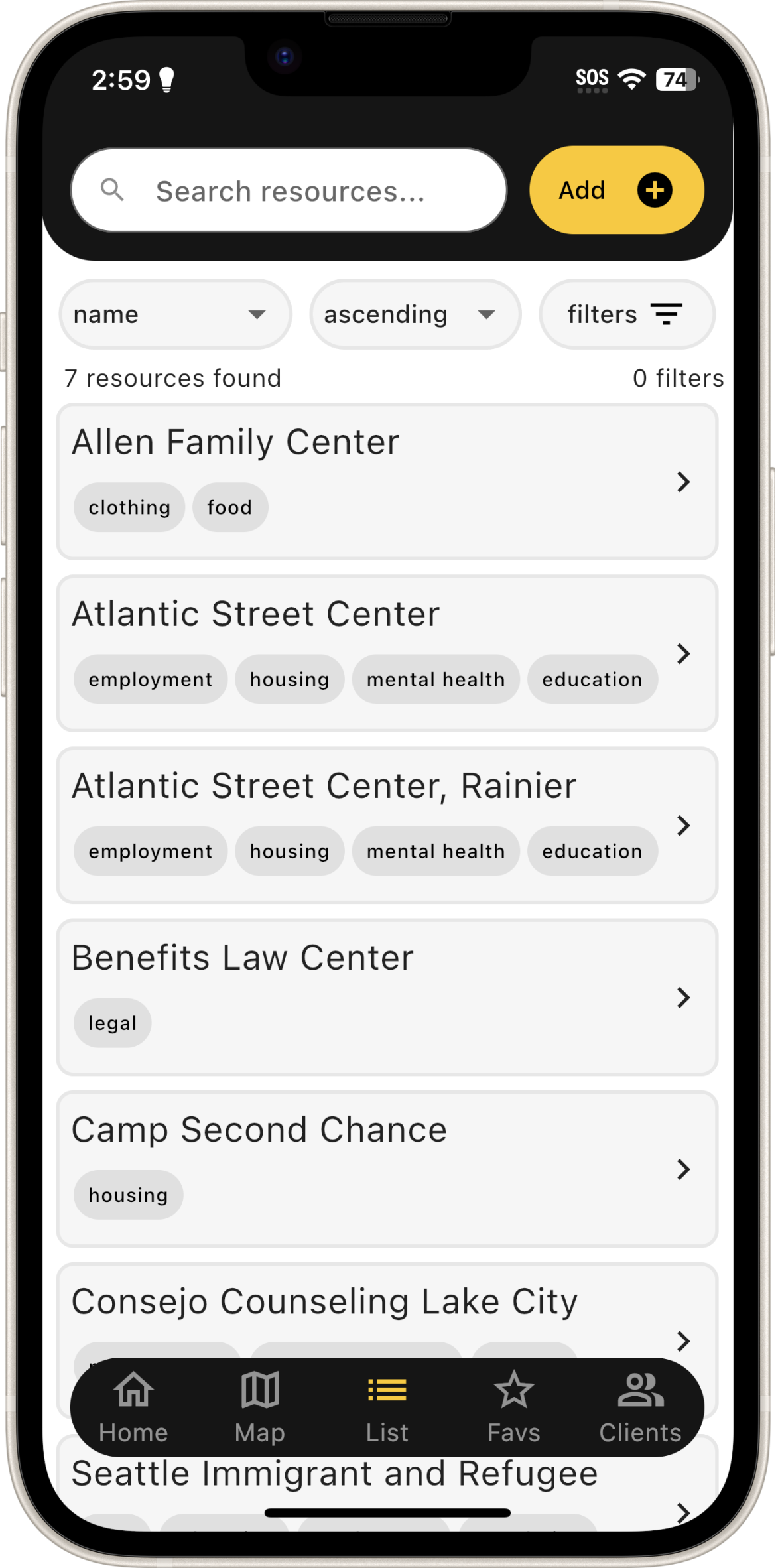Screen dimensions: 776x1568
Task: Open the filters panel
Action: pos(626,314)
